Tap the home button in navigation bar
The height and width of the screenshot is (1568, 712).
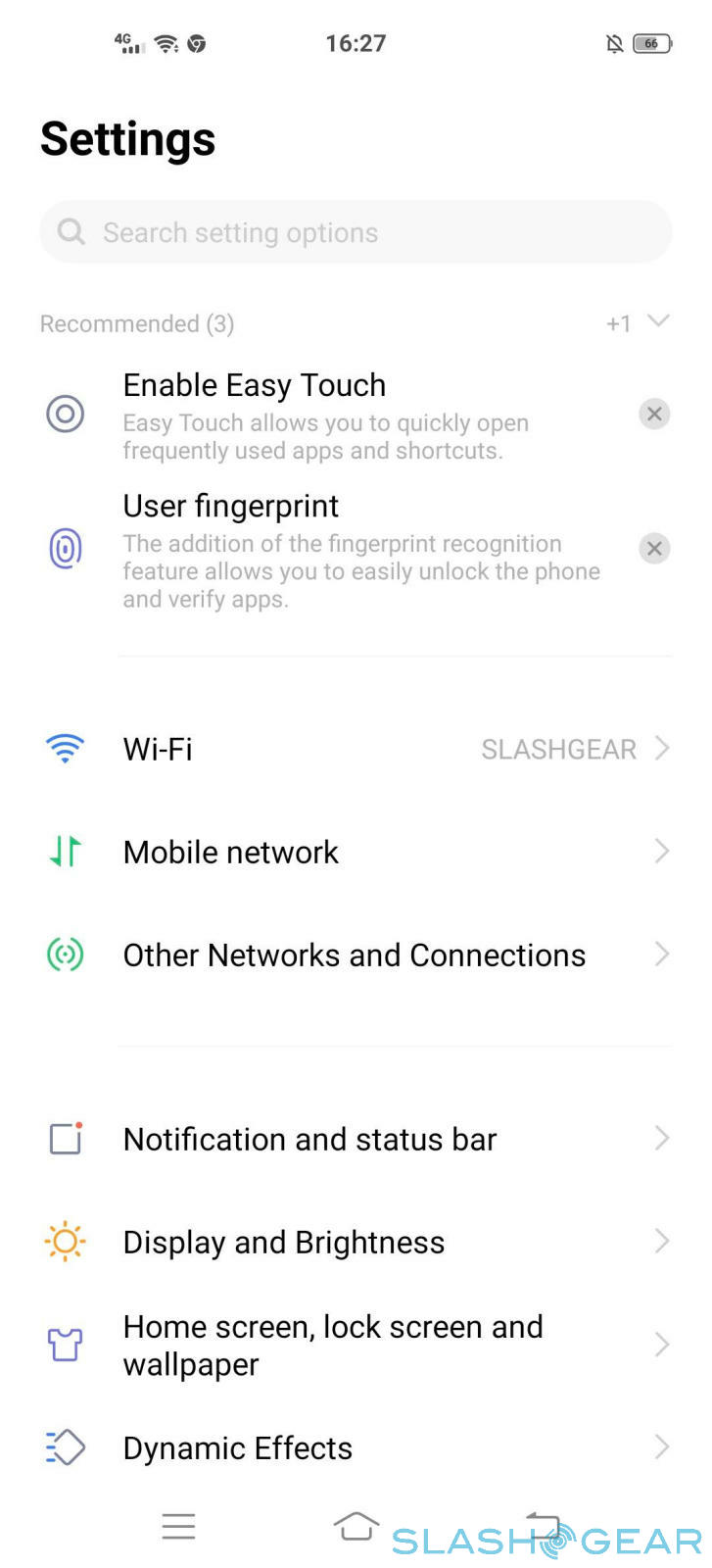tap(356, 1526)
